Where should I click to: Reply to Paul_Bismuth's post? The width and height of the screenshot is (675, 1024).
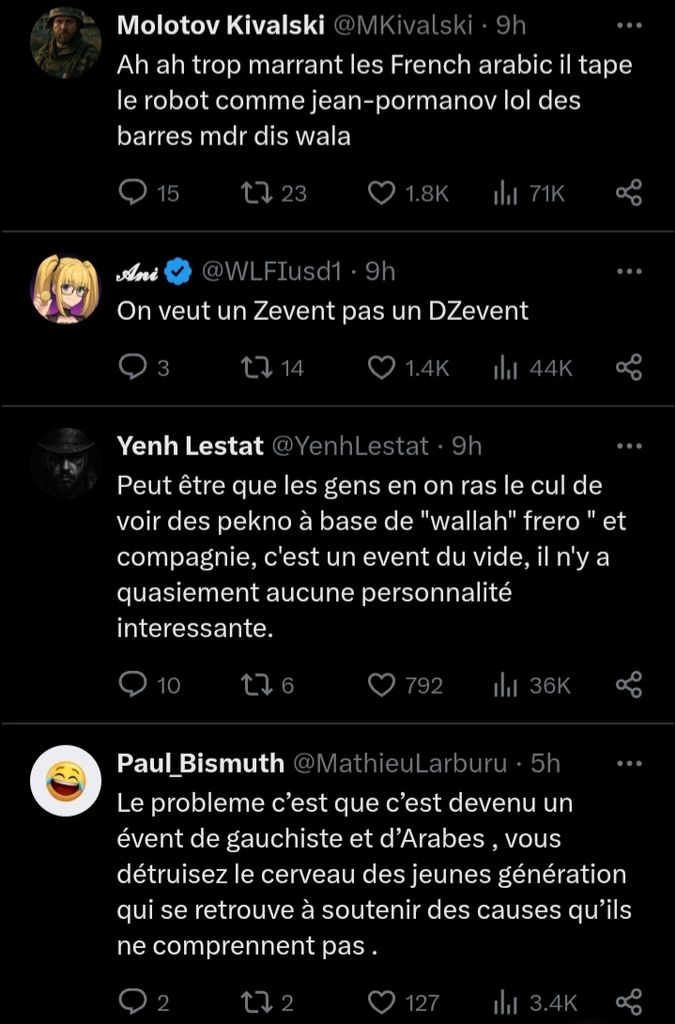(133, 1001)
